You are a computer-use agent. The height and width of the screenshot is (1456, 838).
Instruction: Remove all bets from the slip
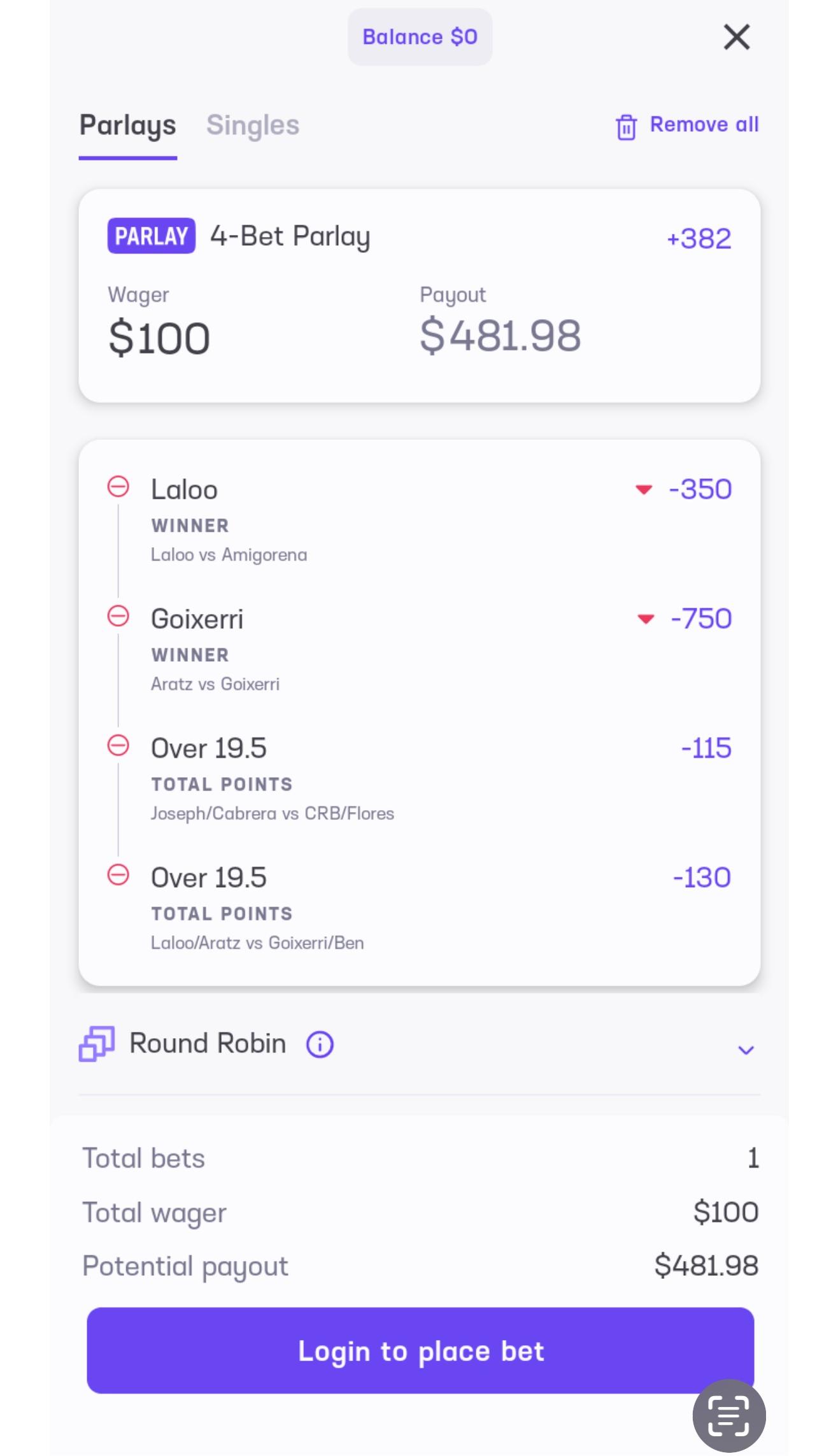(x=688, y=125)
